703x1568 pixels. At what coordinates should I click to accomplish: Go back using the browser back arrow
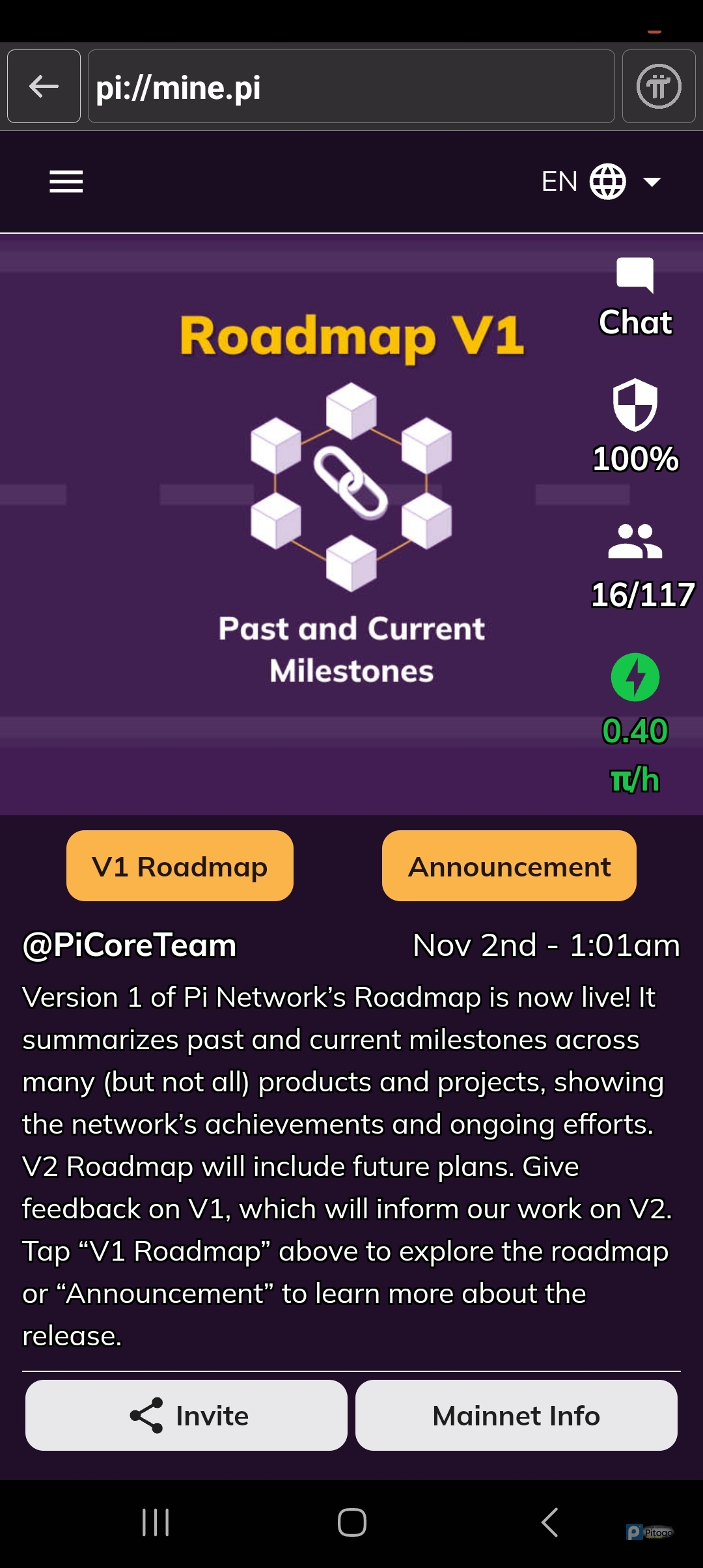click(44, 87)
